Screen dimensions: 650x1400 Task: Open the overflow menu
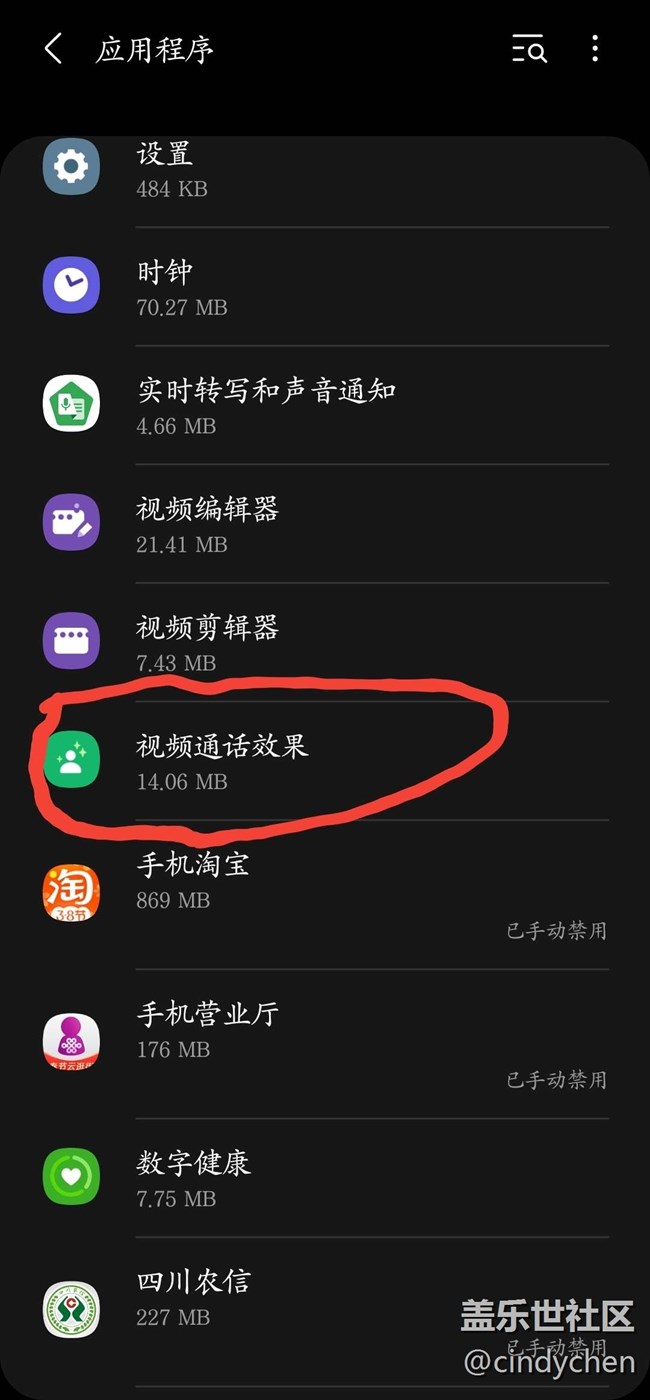click(x=595, y=48)
